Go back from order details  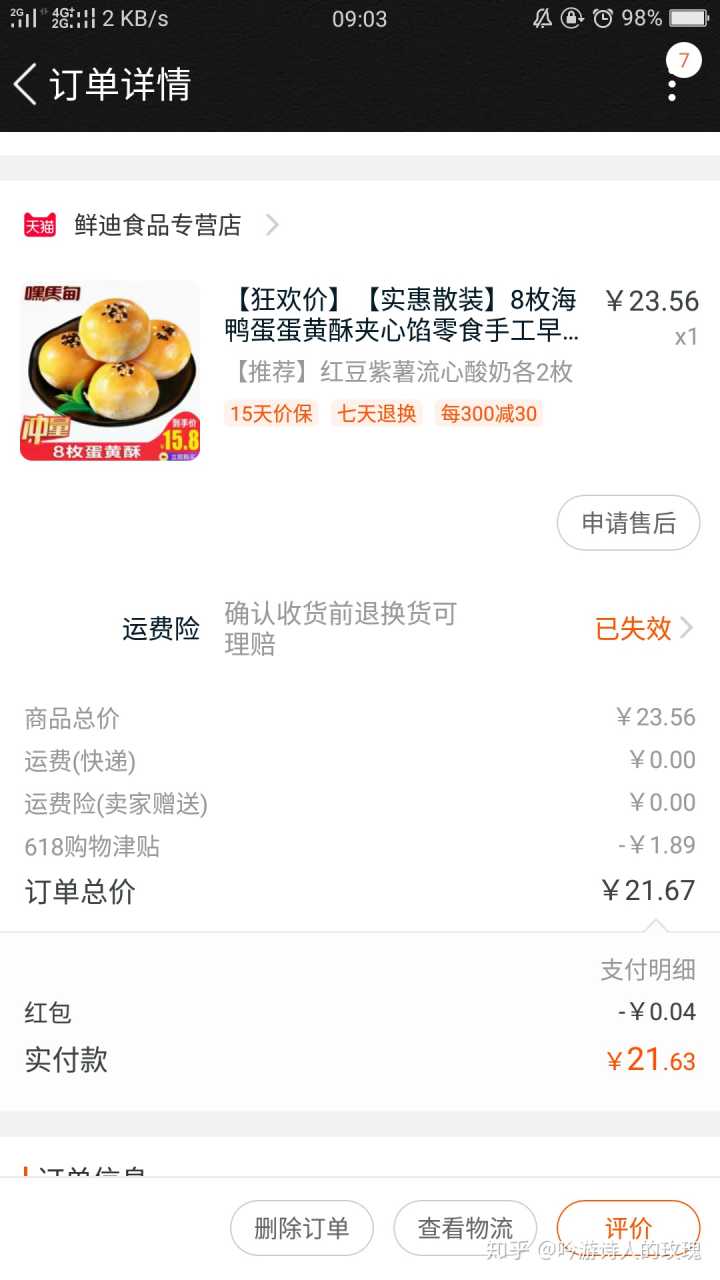click(x=26, y=84)
